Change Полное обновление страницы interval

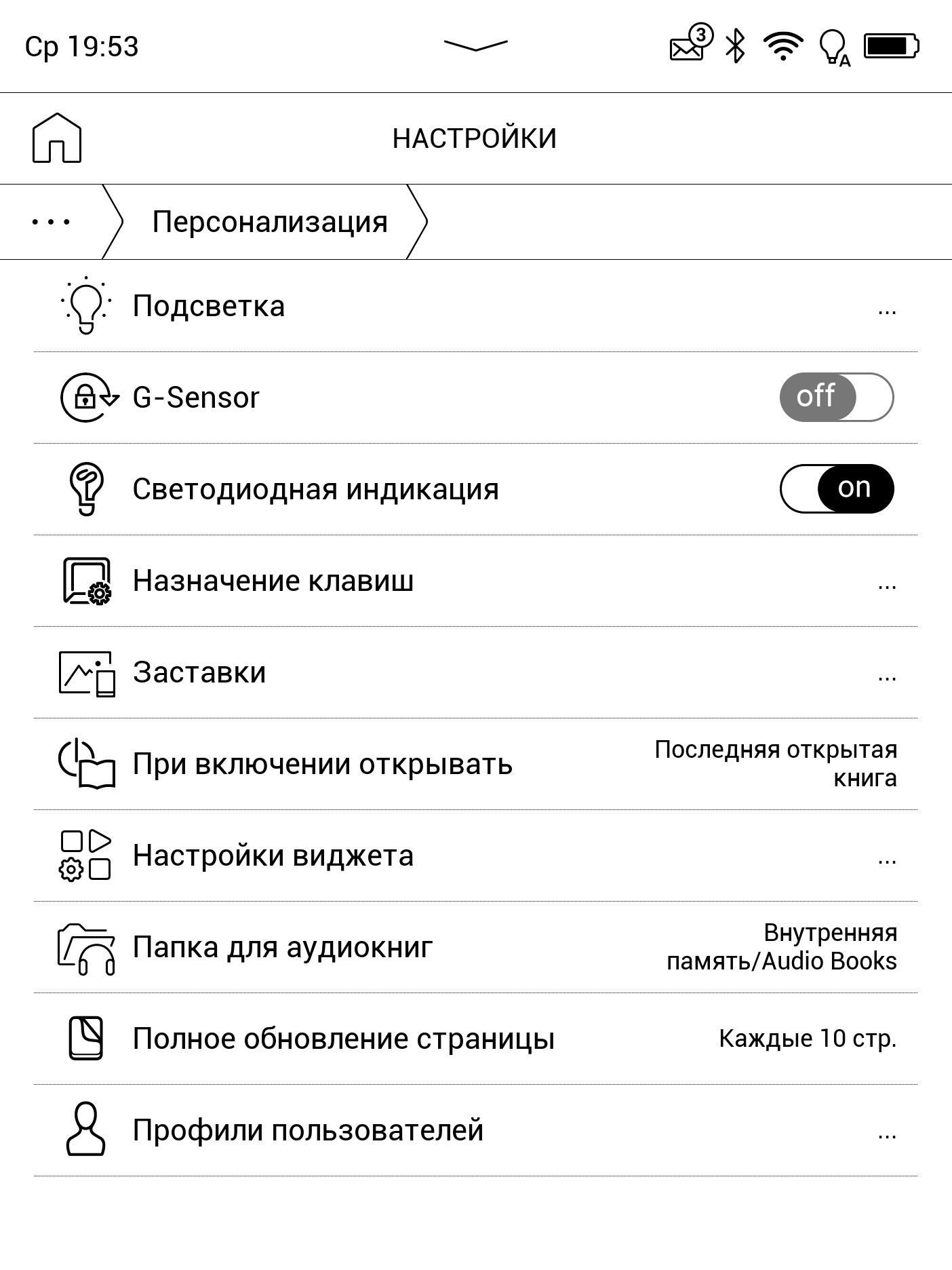475,1039
